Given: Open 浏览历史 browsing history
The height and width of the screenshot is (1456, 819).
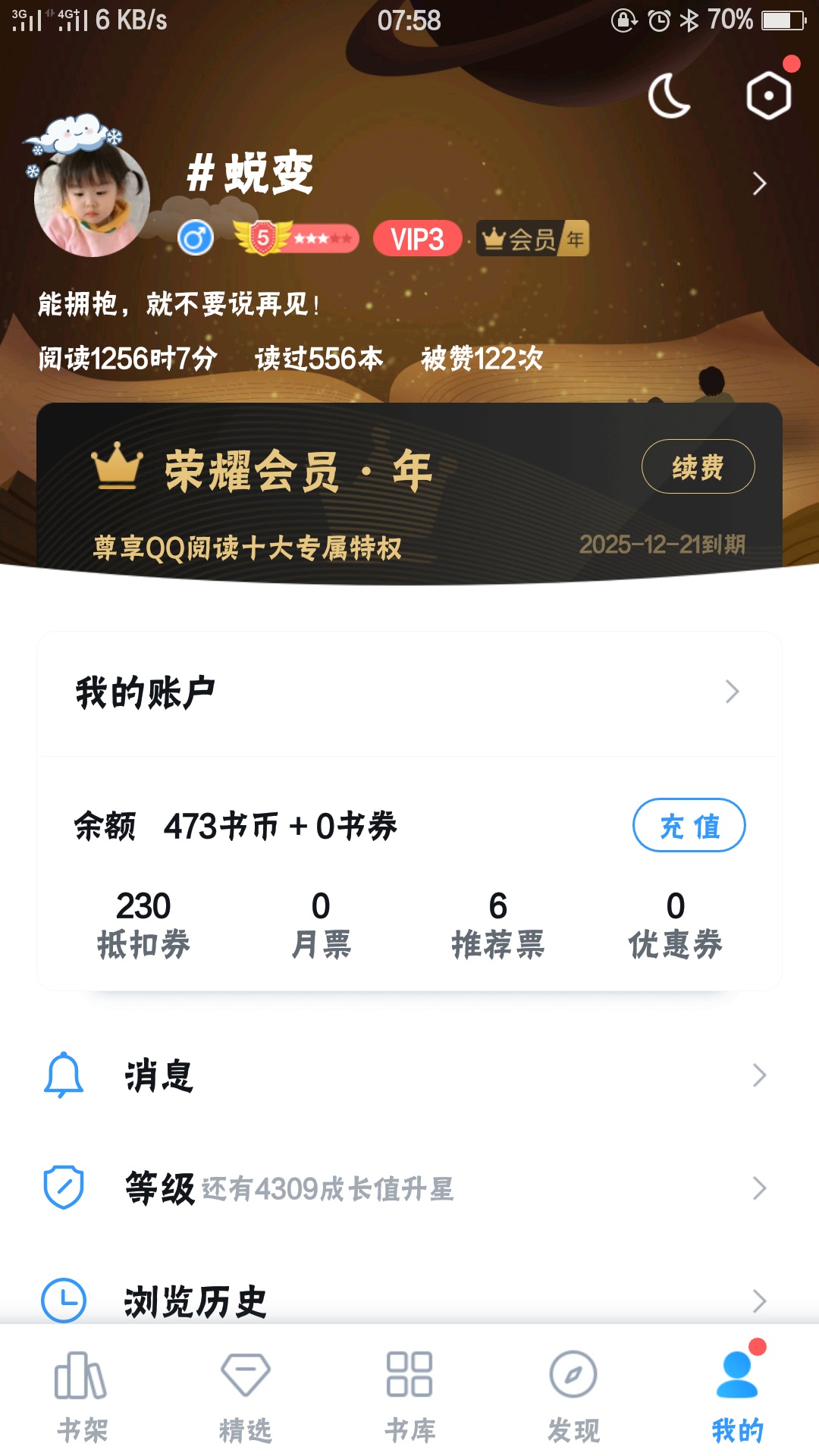Looking at the screenshot, I should coord(409,1300).
